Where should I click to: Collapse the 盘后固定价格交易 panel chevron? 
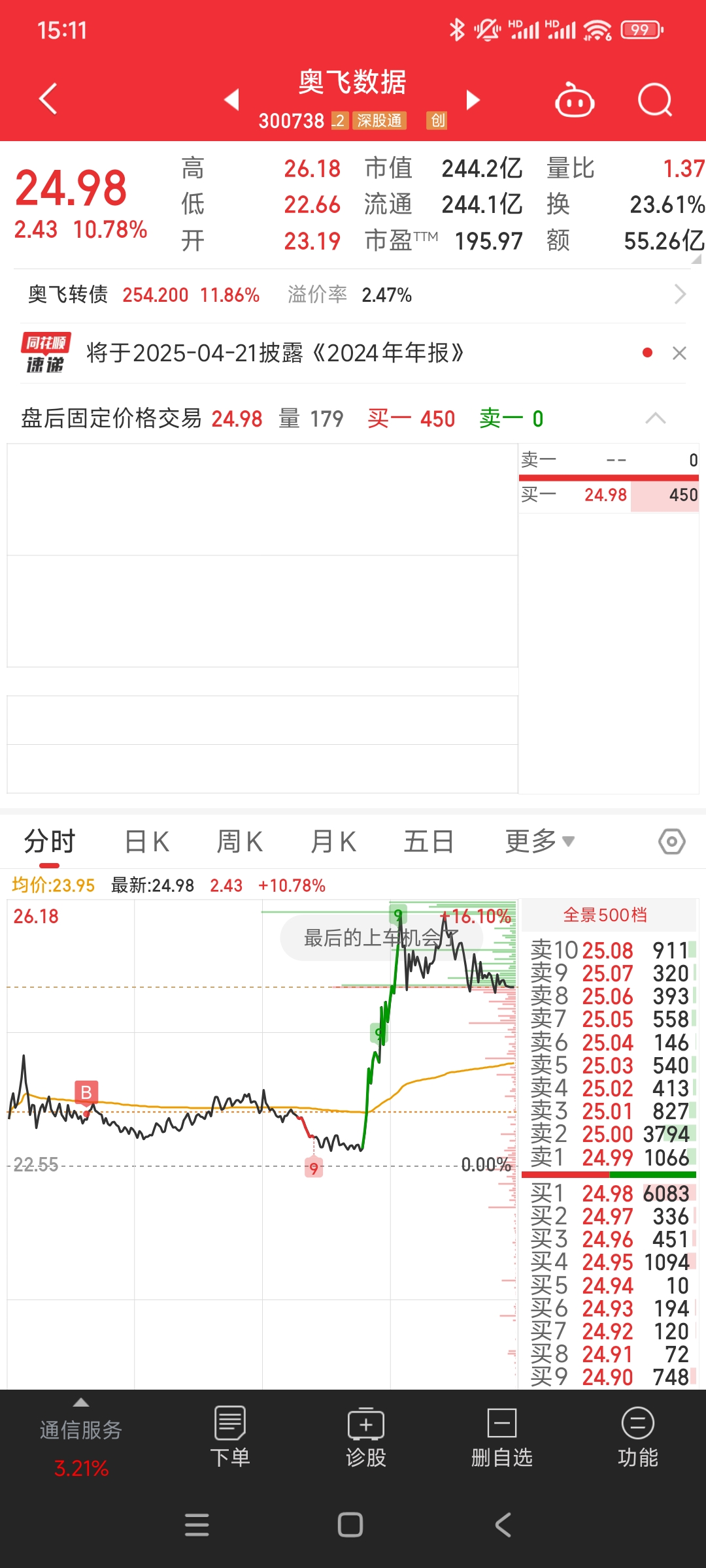coord(656,418)
